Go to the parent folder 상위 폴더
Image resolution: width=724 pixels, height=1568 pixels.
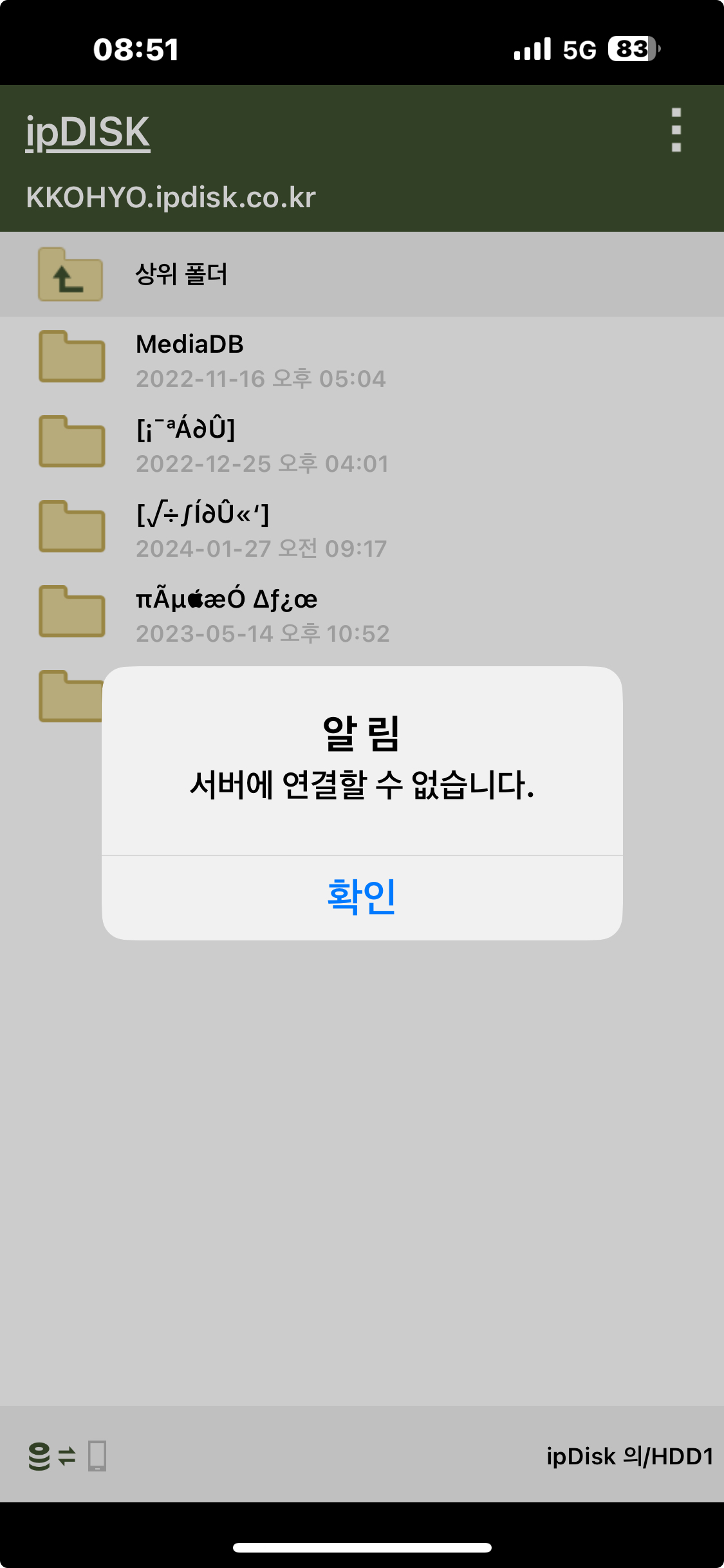point(362,274)
